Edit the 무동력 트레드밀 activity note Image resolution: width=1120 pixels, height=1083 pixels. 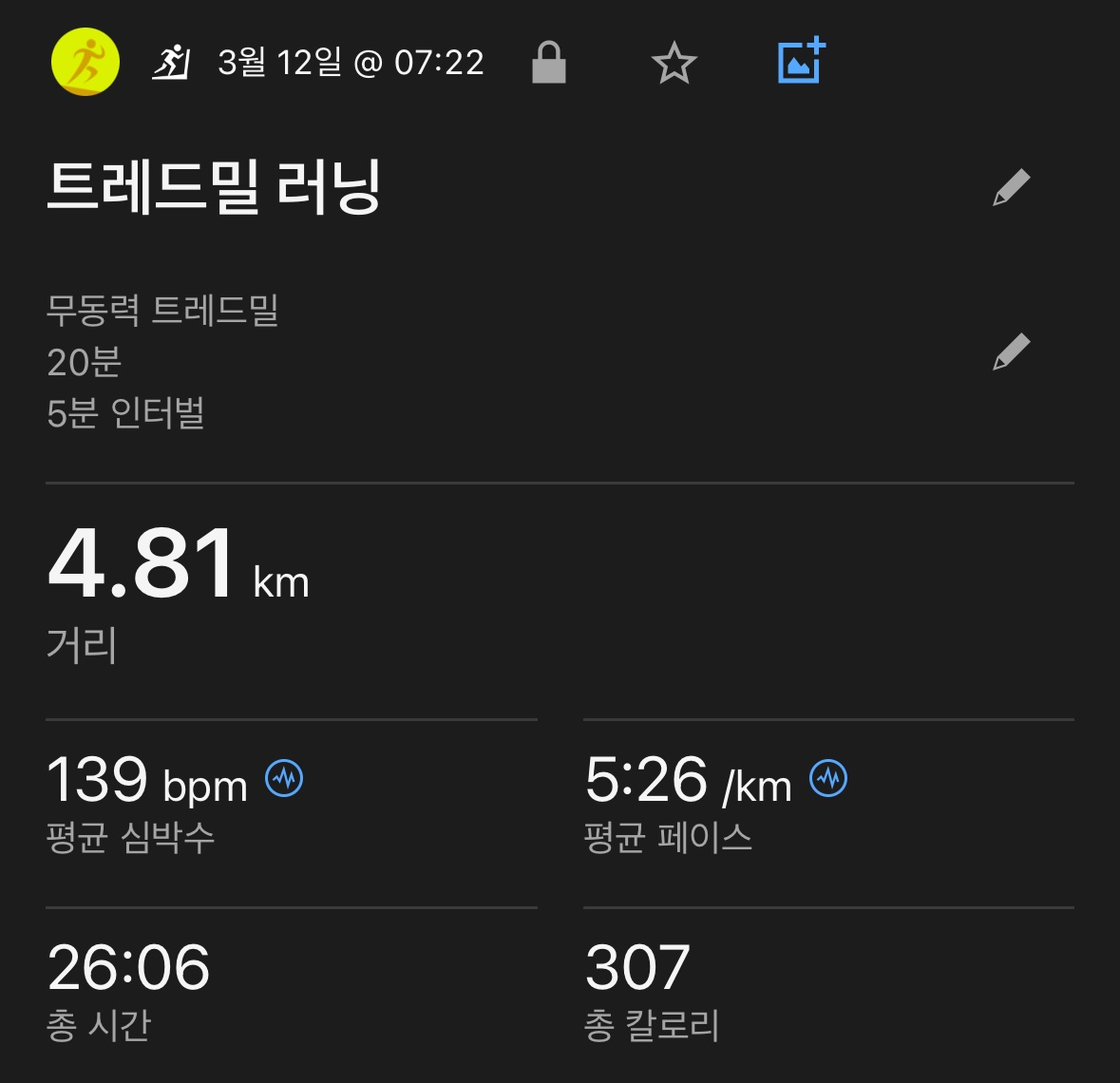tap(1011, 351)
